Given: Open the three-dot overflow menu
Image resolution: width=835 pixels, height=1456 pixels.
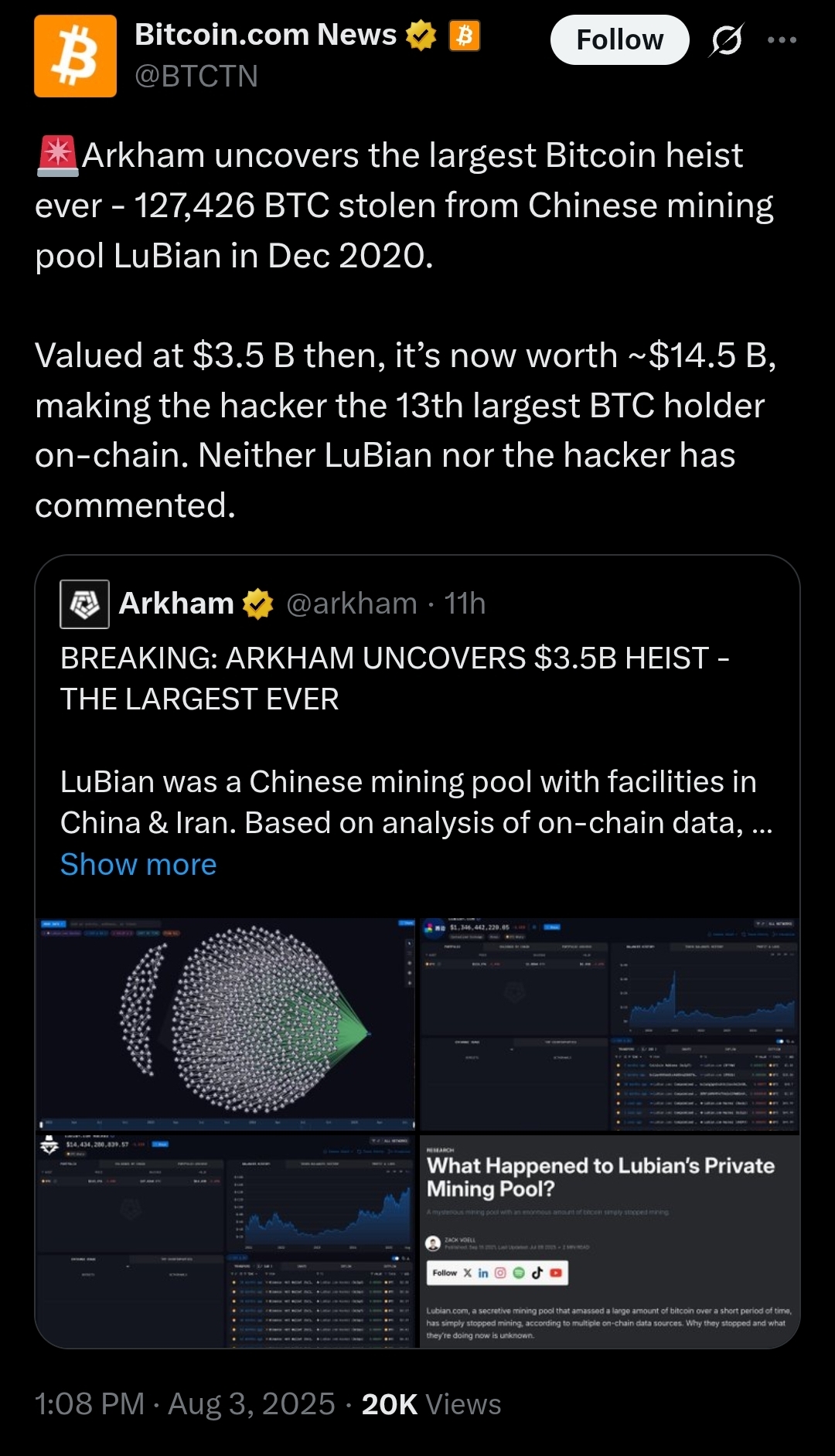Looking at the screenshot, I should point(782,40).
